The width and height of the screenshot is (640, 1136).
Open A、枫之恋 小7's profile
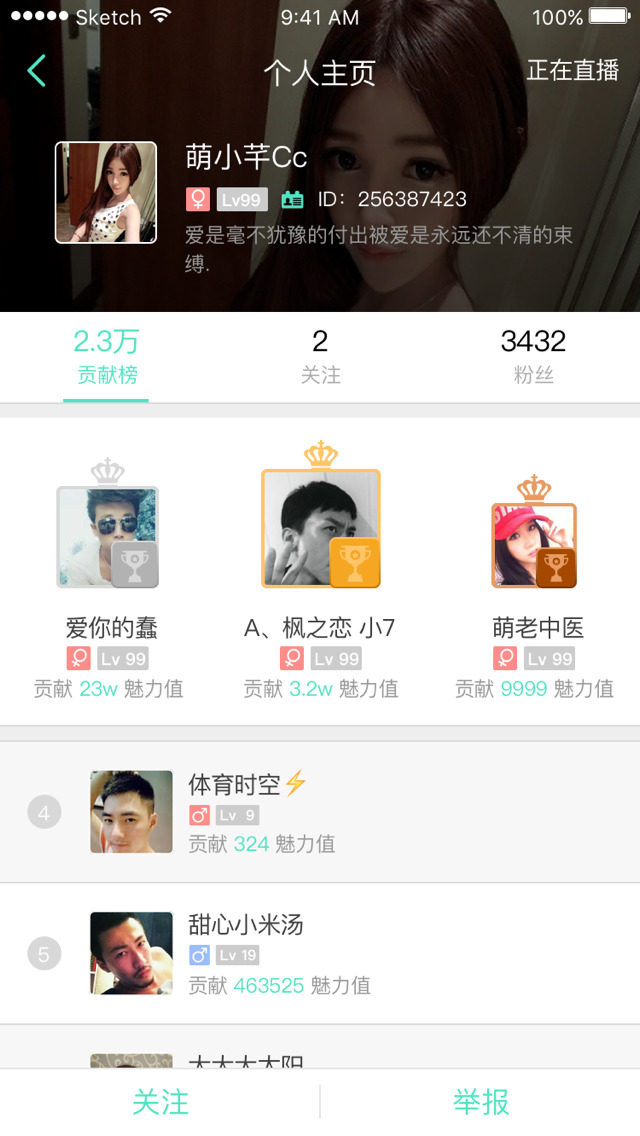tap(321, 530)
